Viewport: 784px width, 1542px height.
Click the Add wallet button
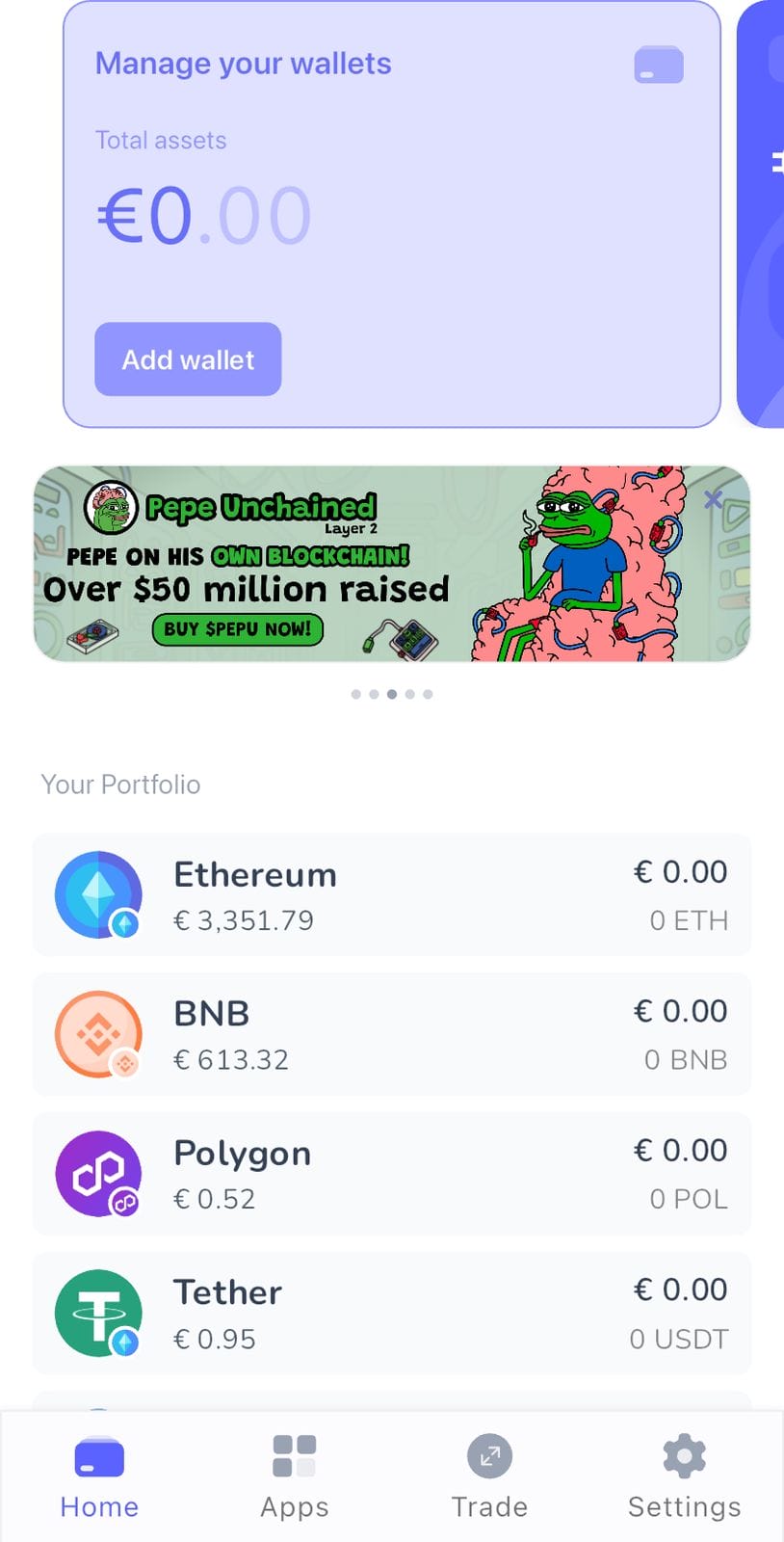(x=187, y=359)
